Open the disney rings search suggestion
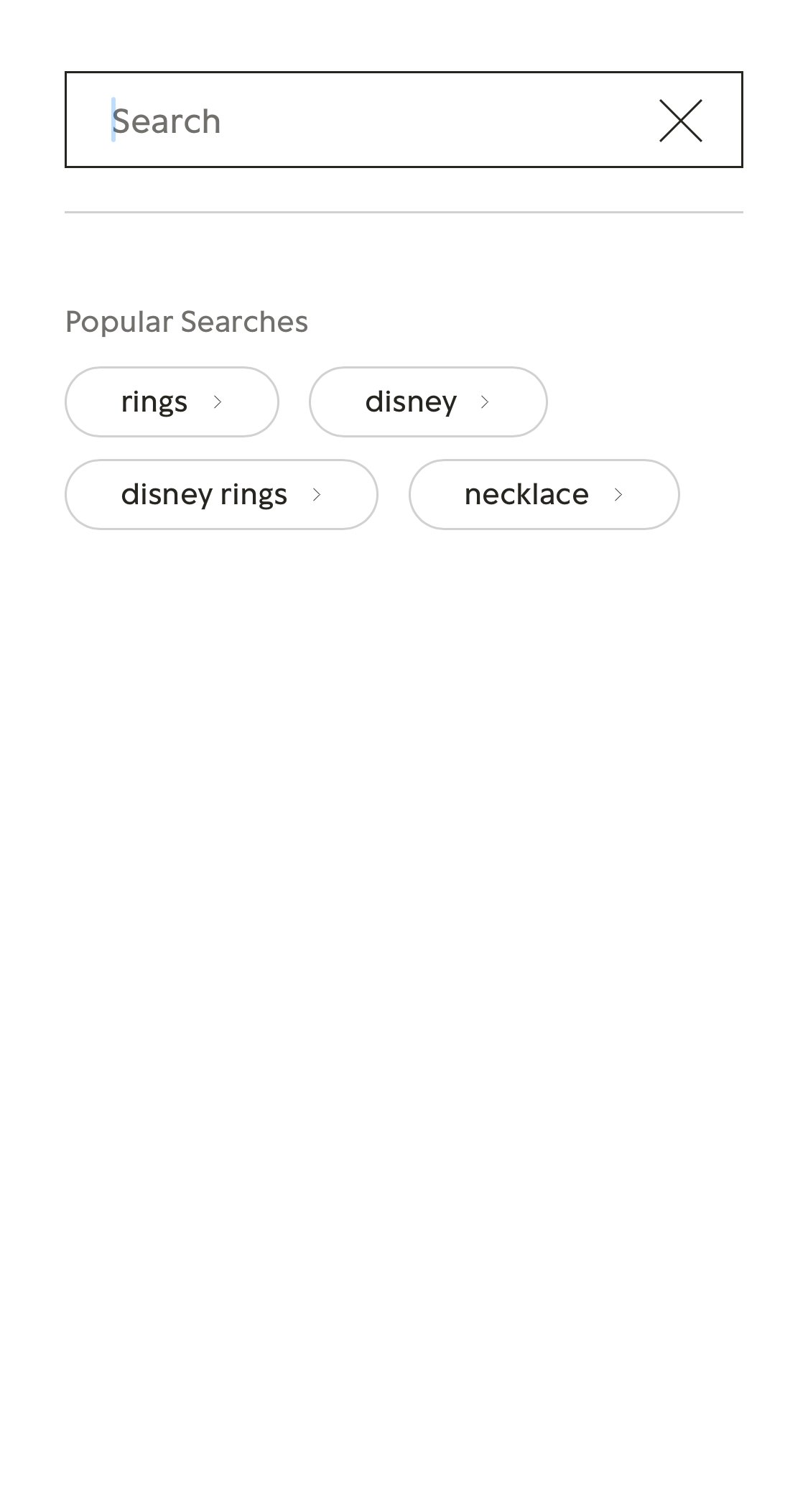 [220, 494]
